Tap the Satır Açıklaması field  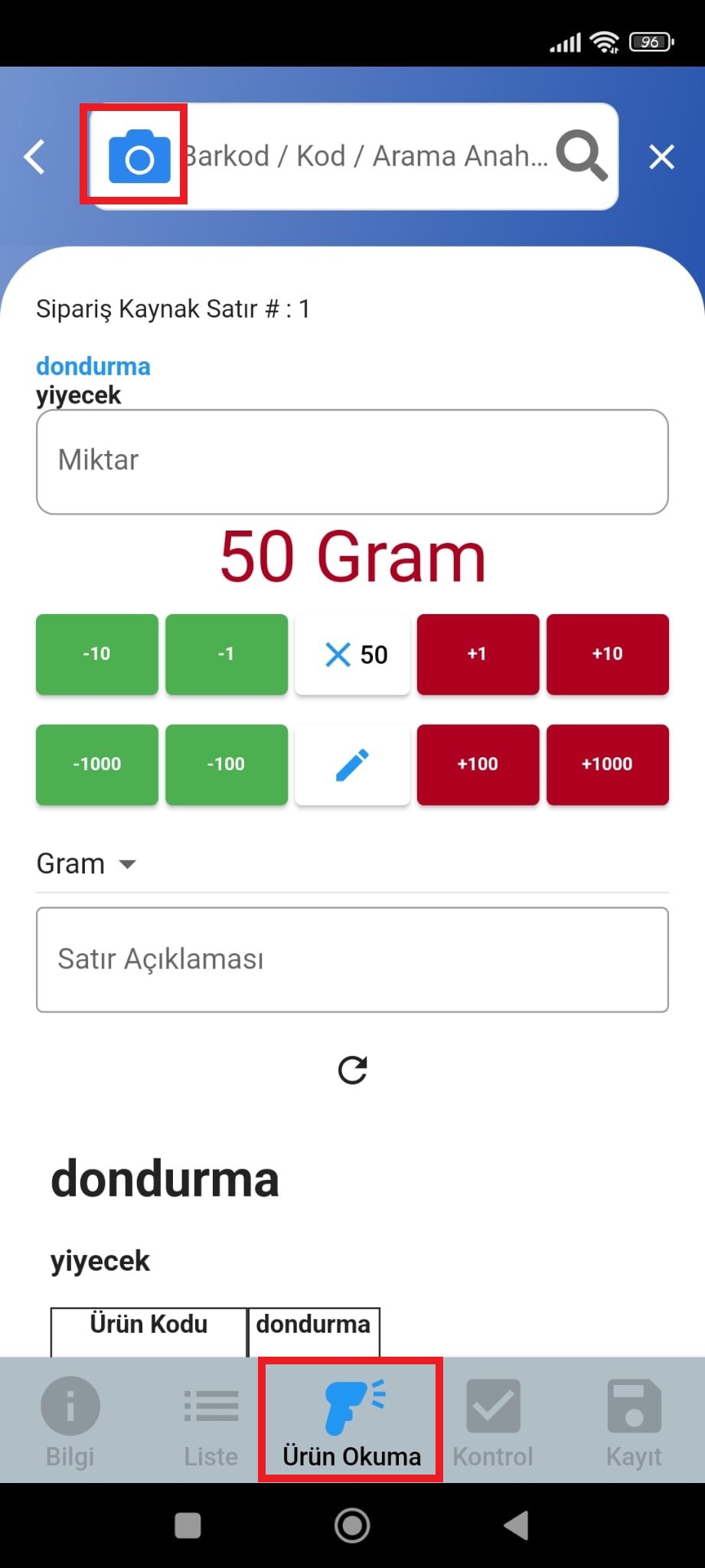coord(352,959)
